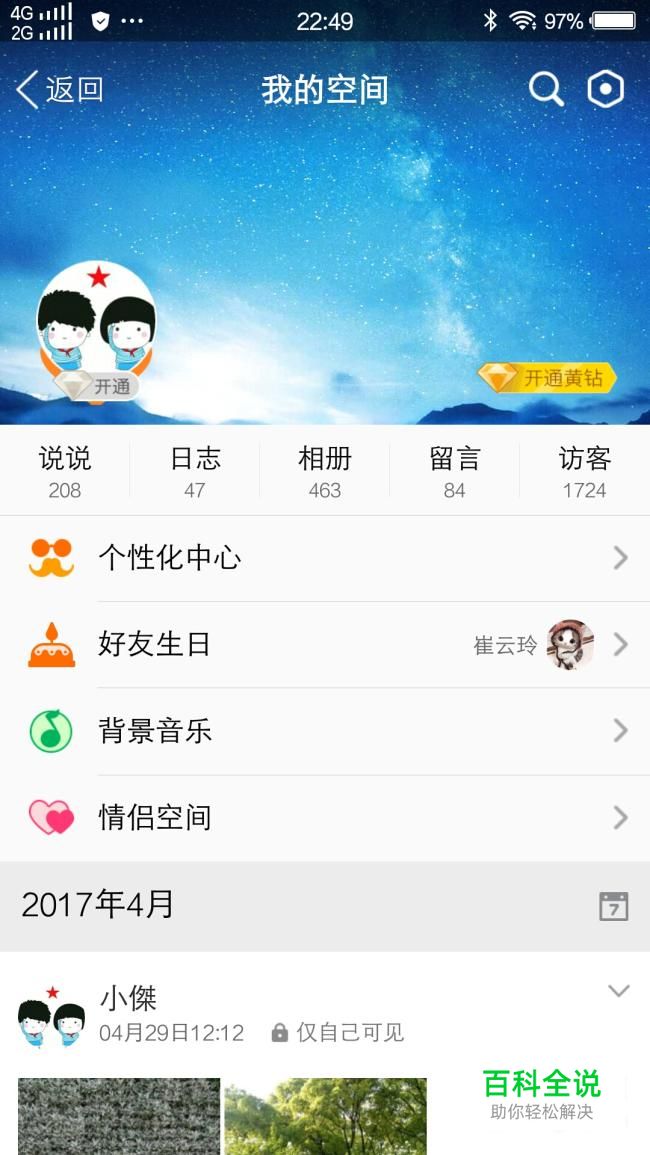
Task: Tap the profile avatar picture
Action: tap(97, 320)
